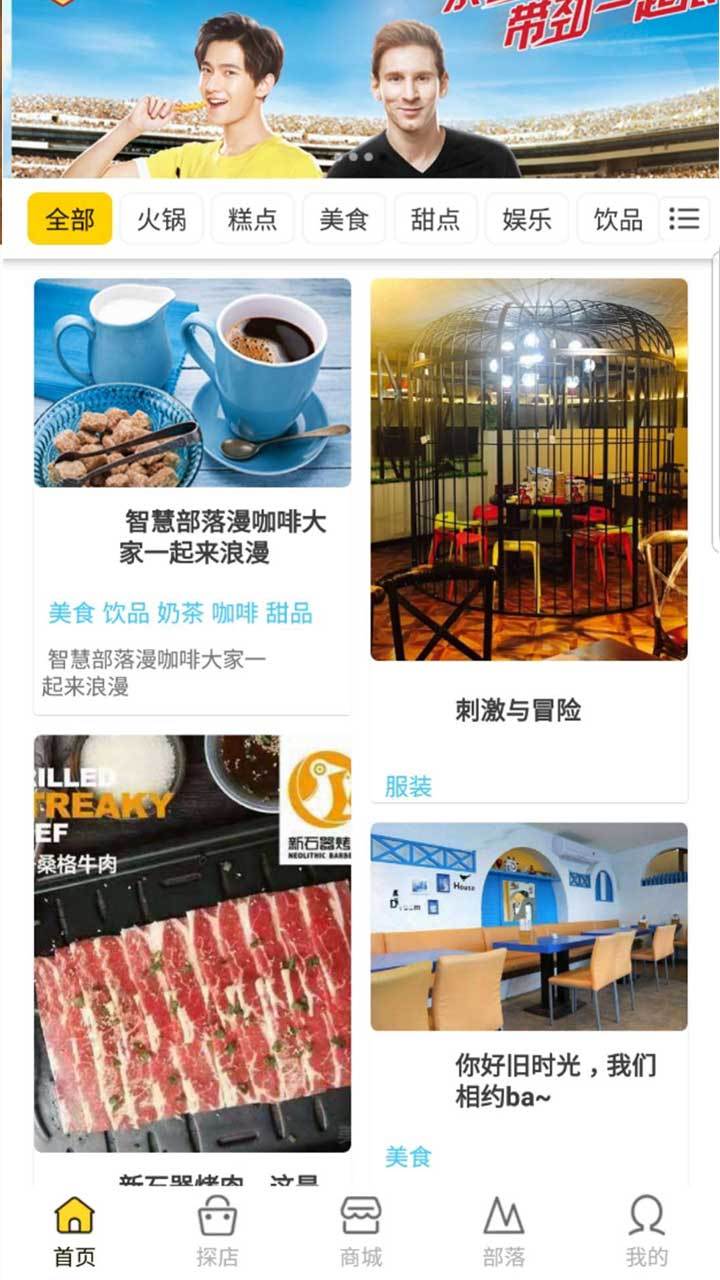Filter by 火锅 category
Image resolution: width=720 pixels, height=1280 pixels.
[161, 219]
